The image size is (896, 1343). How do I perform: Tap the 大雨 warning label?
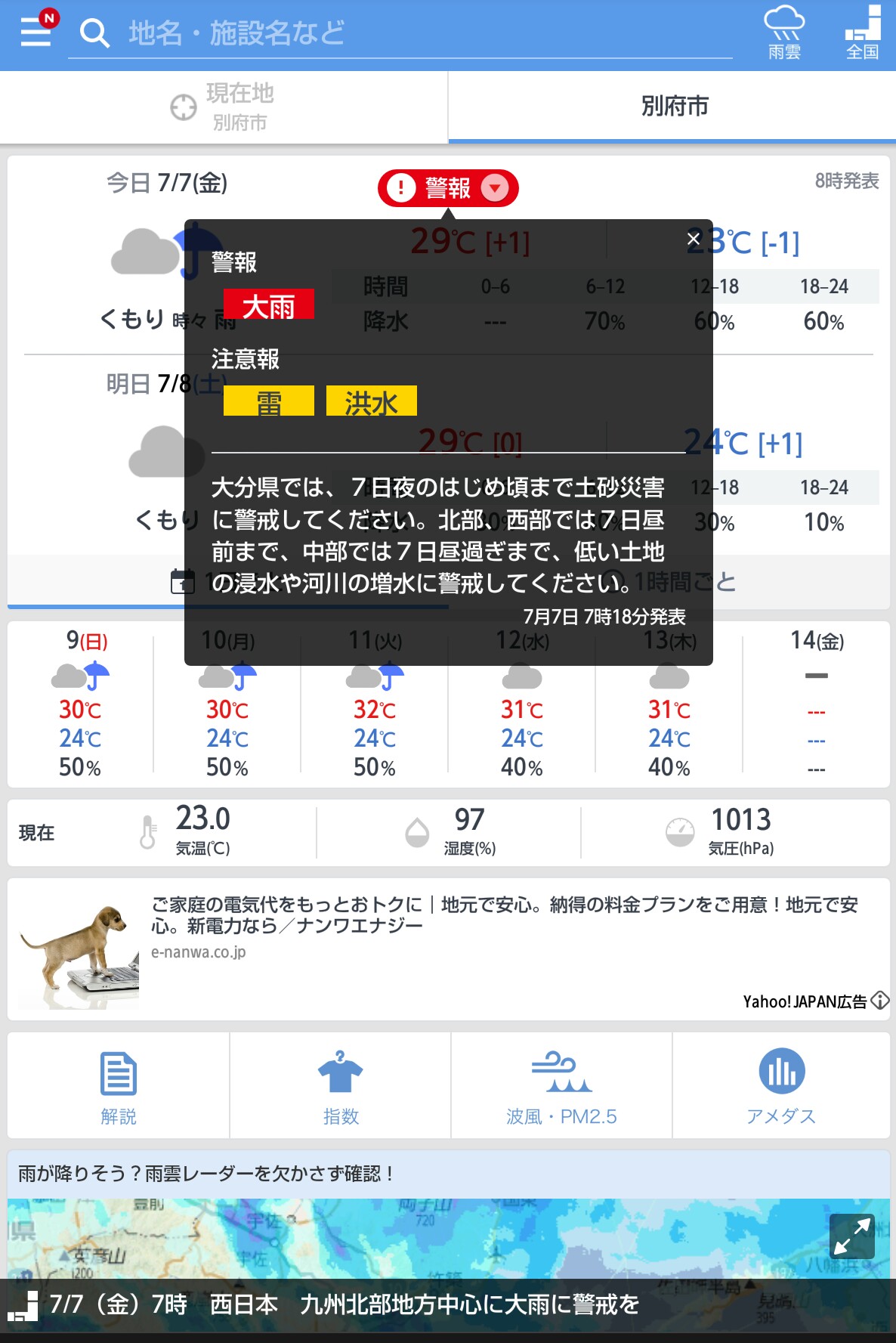point(268,305)
